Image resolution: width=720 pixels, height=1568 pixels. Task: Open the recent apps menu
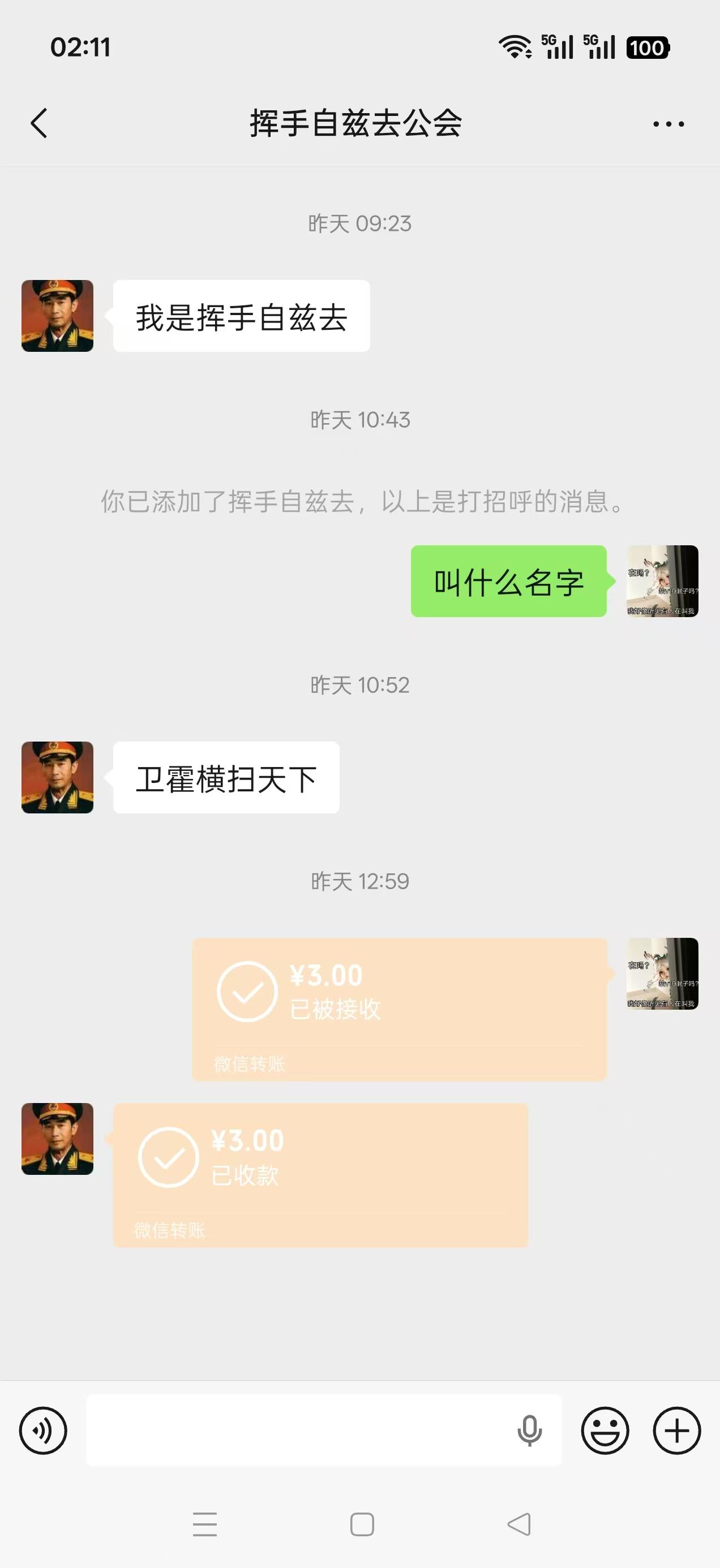[x=205, y=1524]
